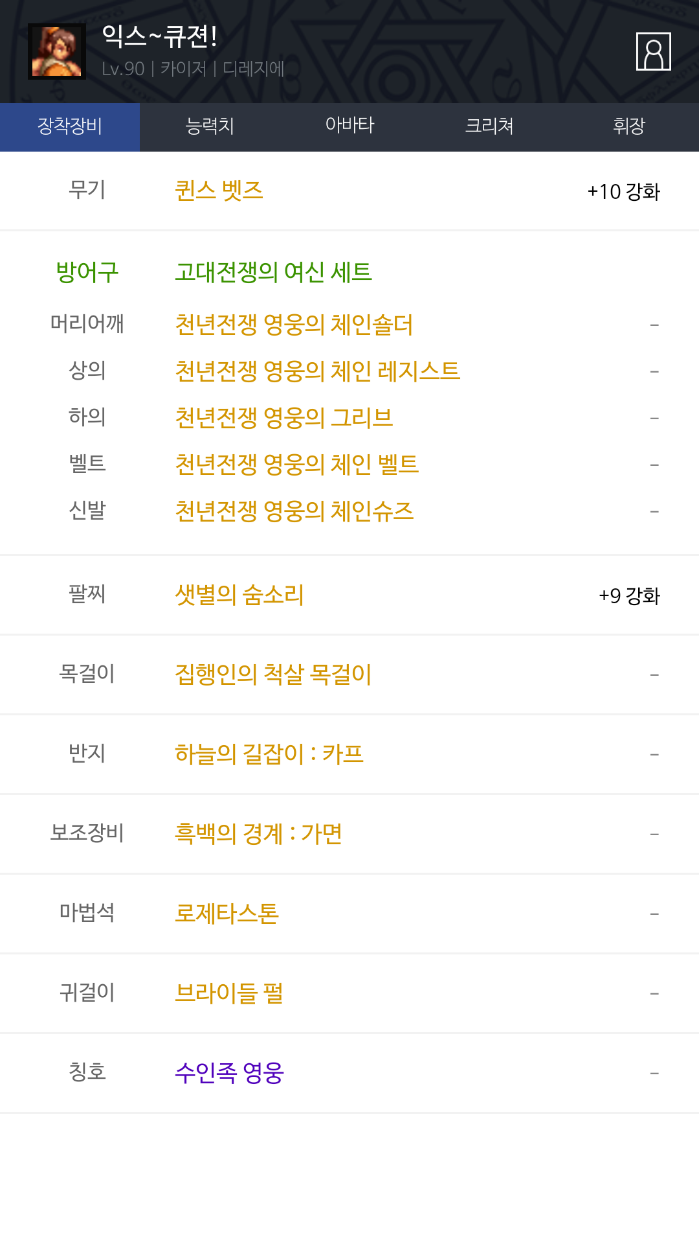Open armor set 고대전쟁의 여신 세트
Screen dimensions: 699x1244
pos(273,272)
